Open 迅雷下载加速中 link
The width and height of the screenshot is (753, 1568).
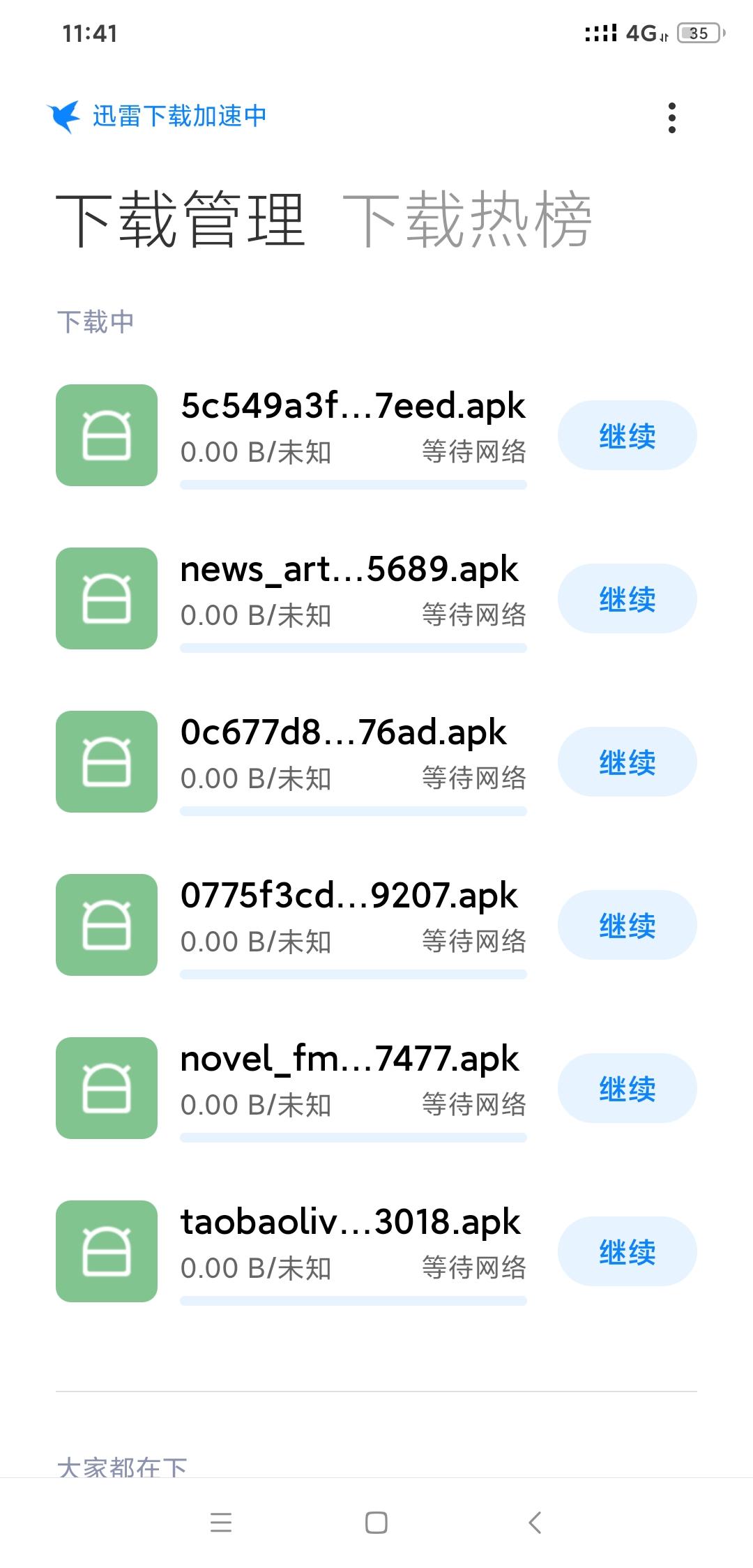click(178, 116)
